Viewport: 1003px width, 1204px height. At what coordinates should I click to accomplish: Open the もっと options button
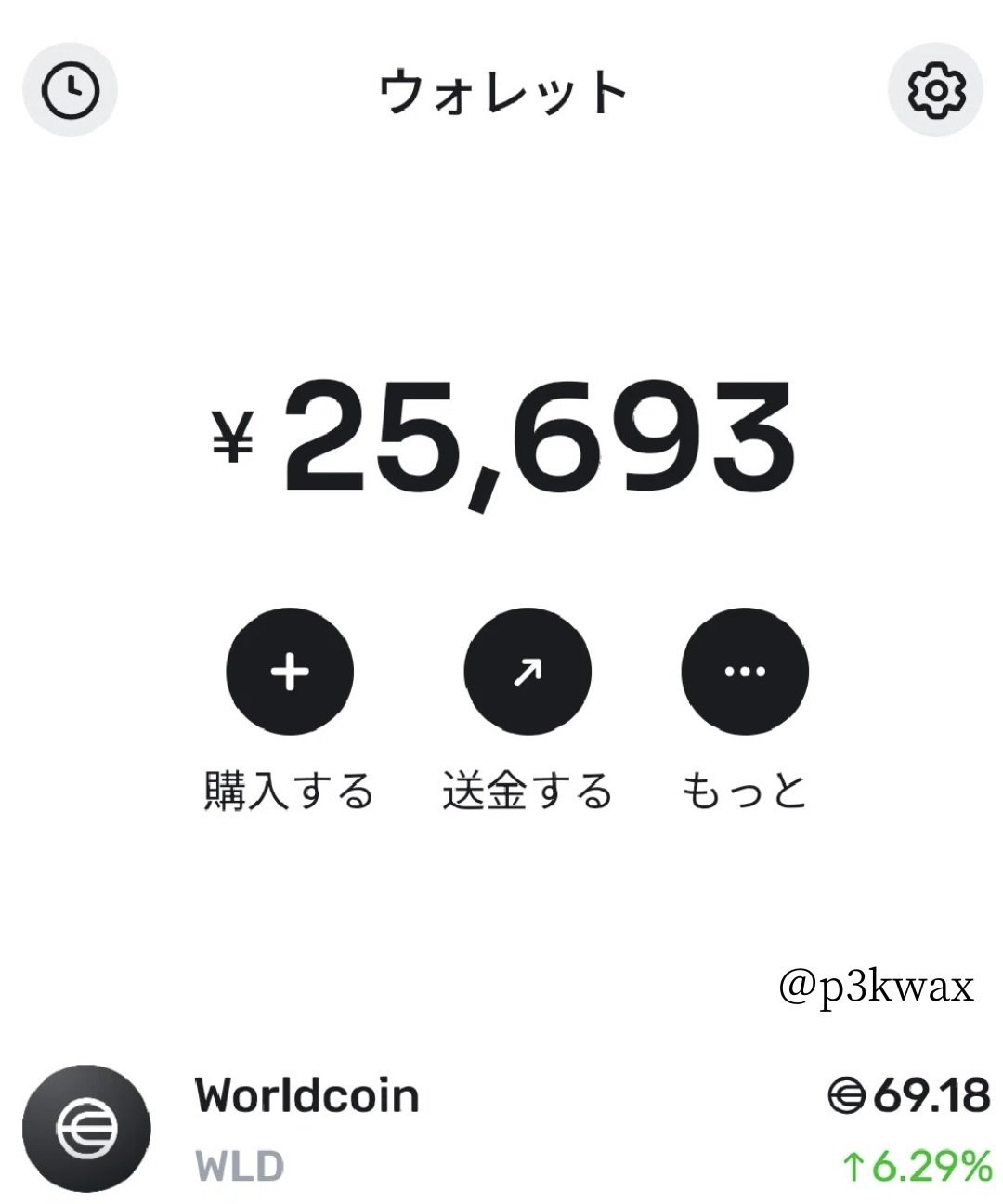(745, 672)
